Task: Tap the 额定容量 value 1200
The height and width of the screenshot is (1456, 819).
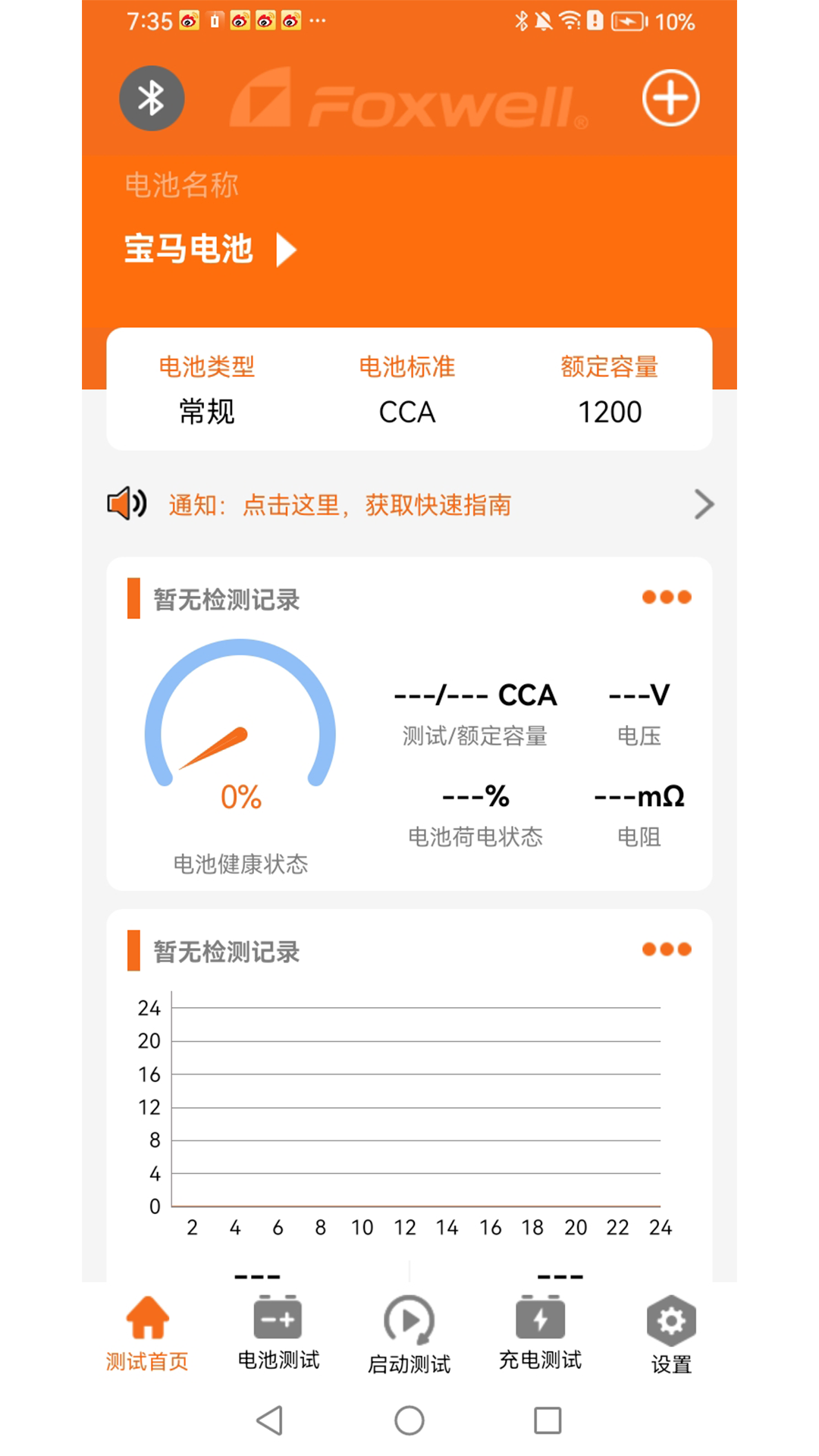Action: (x=610, y=412)
